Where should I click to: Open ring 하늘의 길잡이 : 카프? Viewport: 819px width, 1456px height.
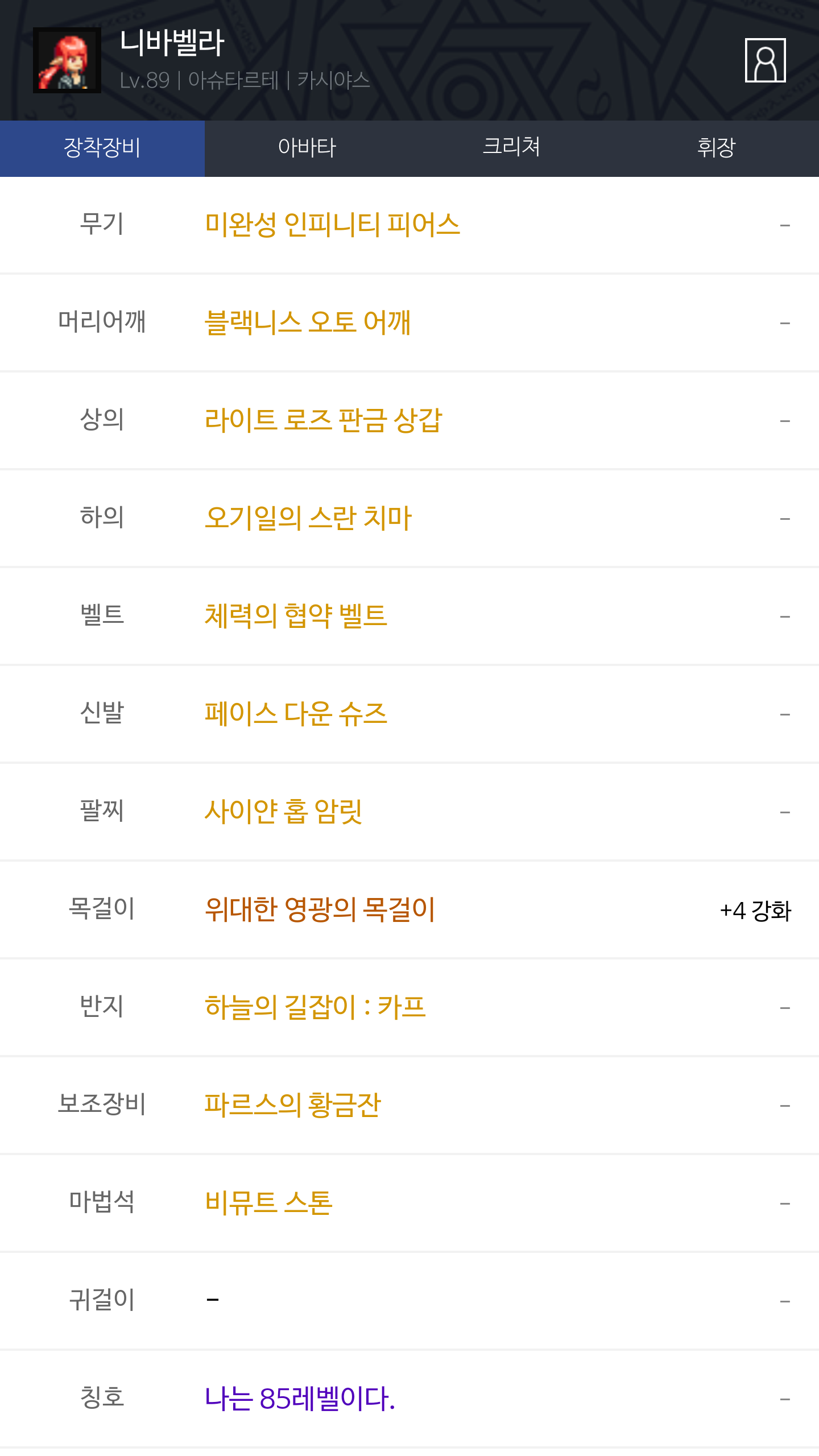tap(315, 1007)
